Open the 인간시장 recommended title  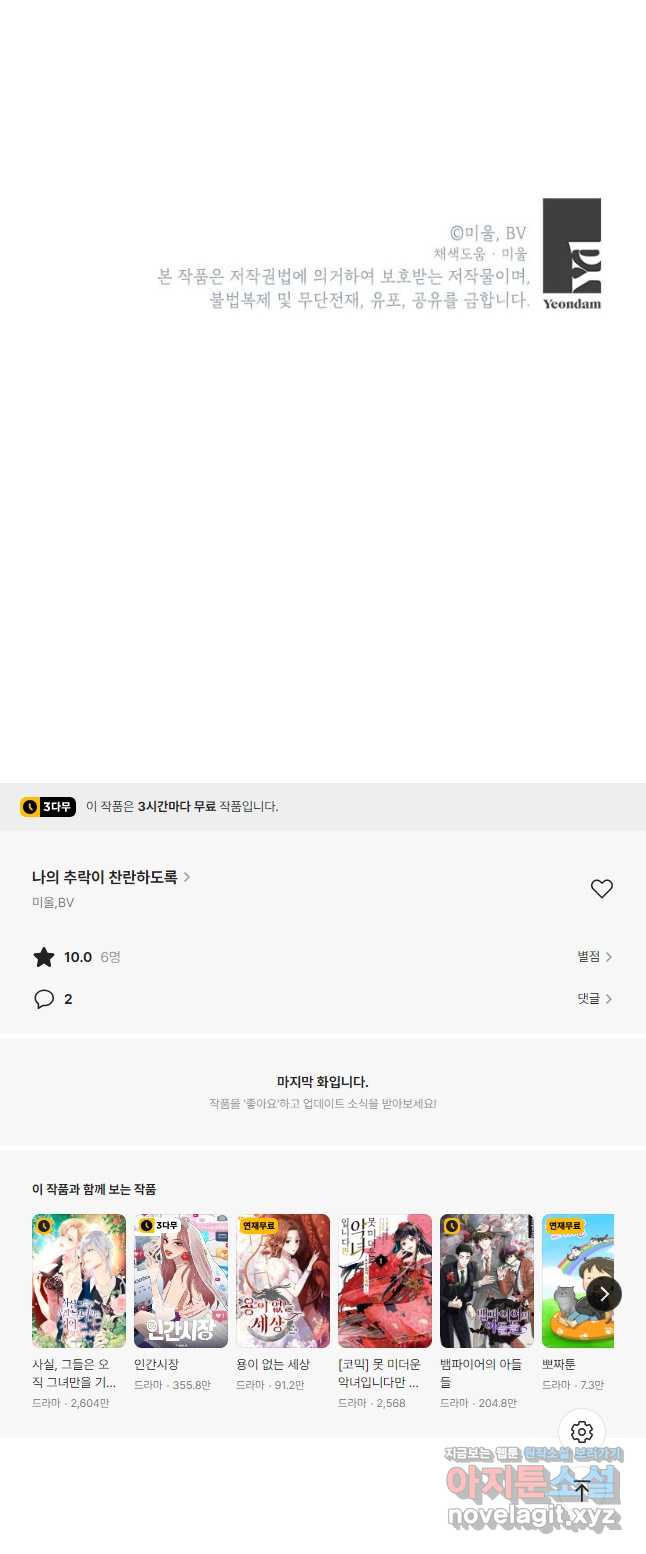(x=181, y=1281)
